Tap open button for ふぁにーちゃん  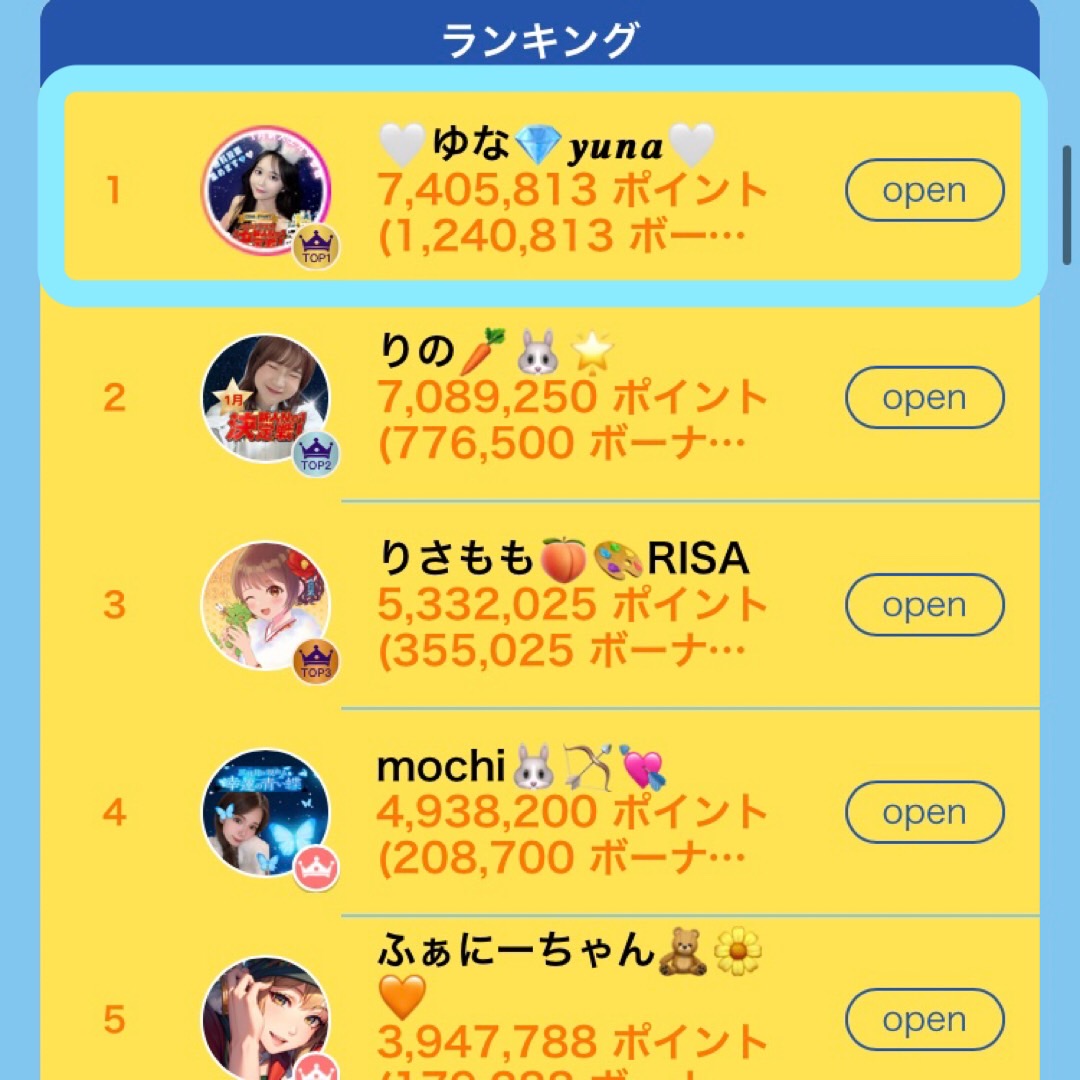(924, 1019)
